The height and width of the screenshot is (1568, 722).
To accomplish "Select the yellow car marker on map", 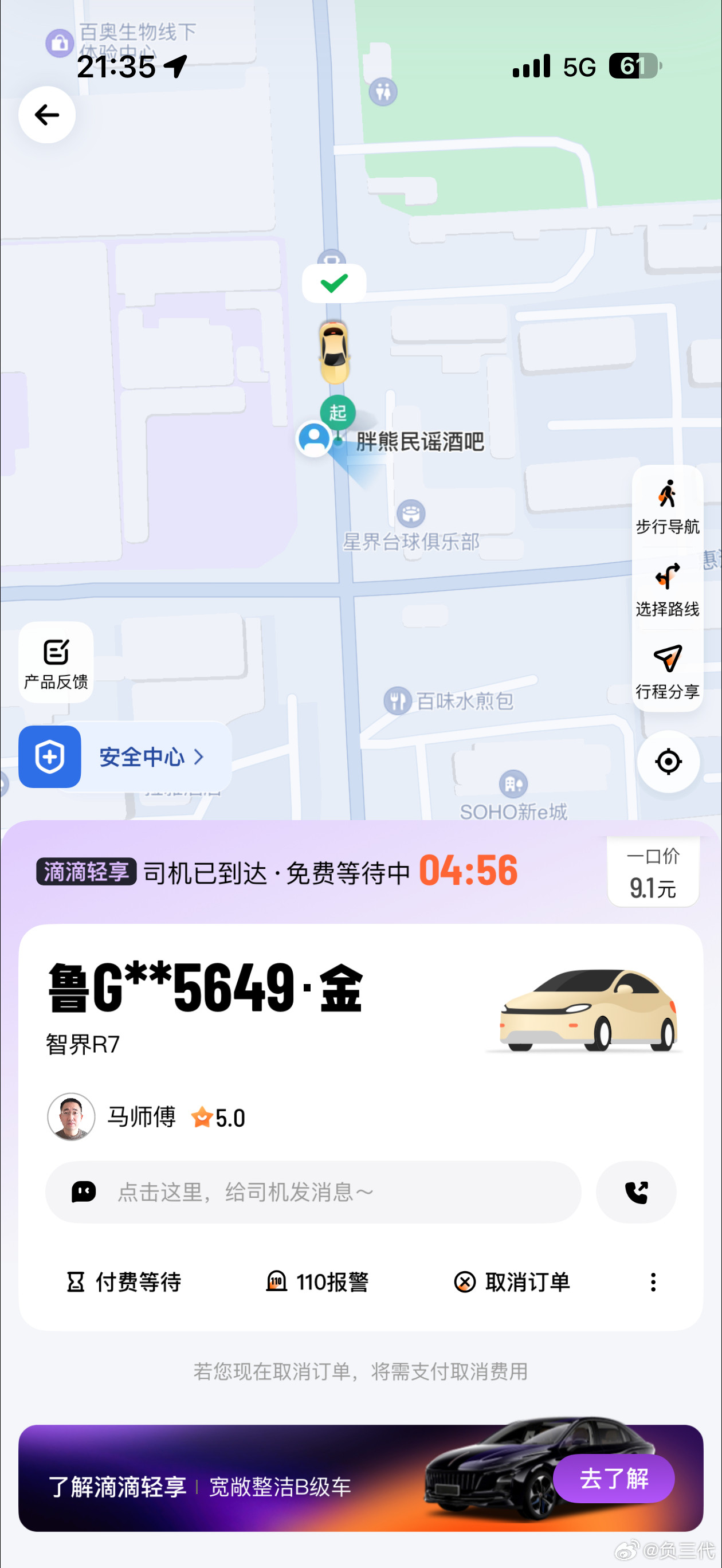I will 333,352.
